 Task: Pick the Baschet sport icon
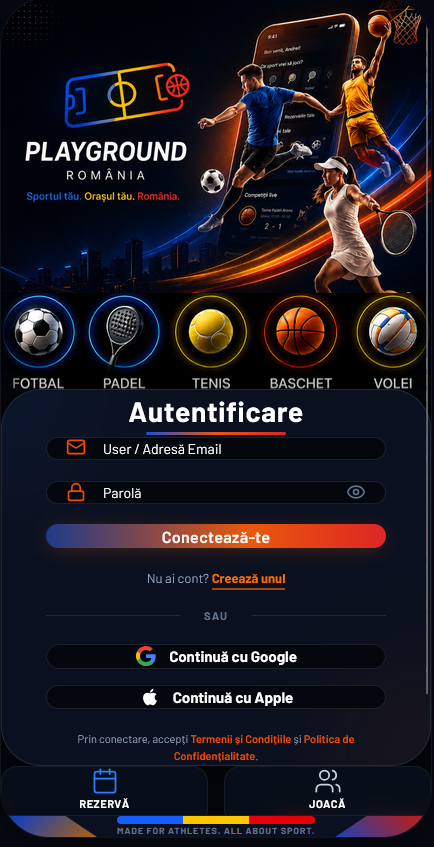(301, 332)
